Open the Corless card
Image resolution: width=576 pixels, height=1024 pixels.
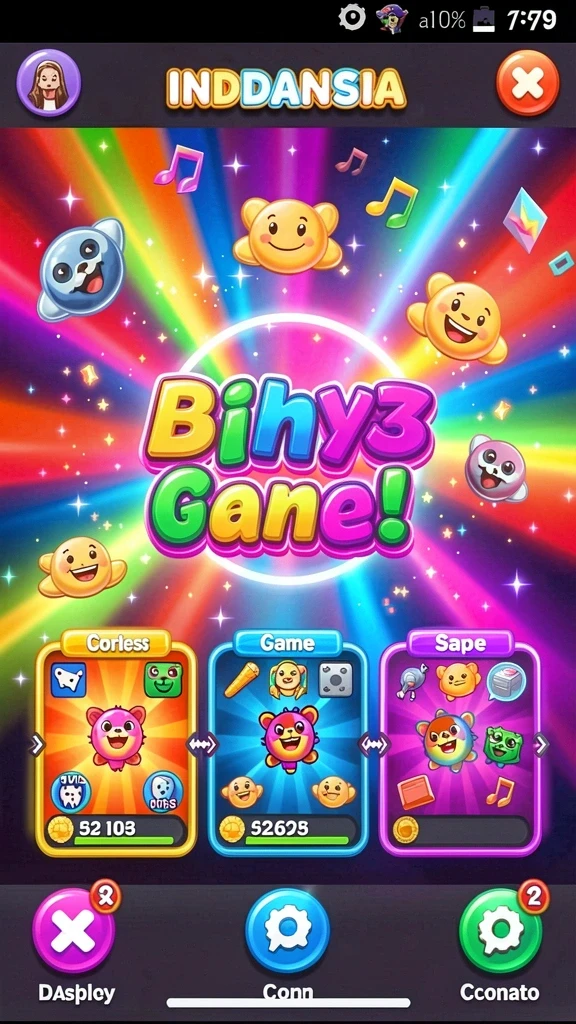point(116,743)
